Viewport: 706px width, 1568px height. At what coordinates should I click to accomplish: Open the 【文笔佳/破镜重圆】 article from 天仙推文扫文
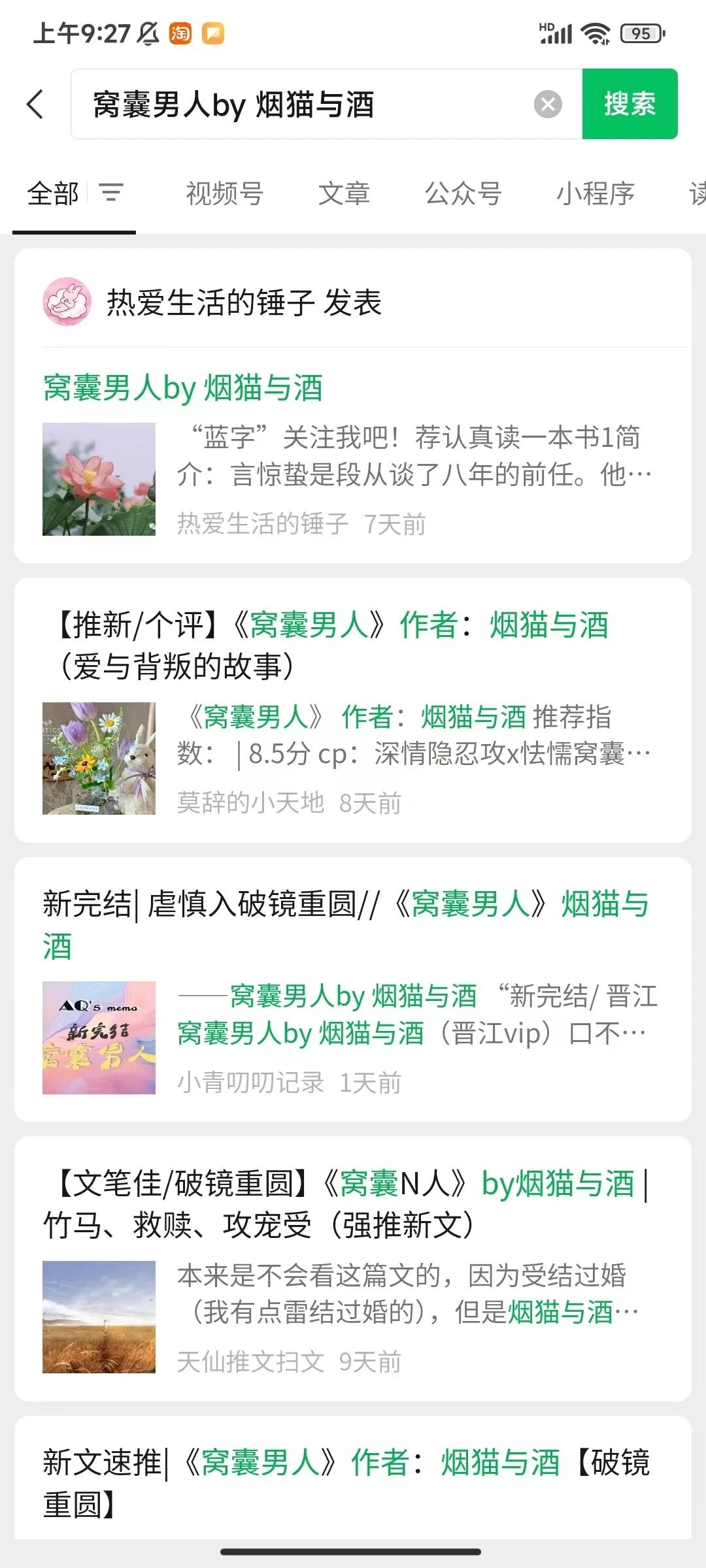[x=353, y=1269]
